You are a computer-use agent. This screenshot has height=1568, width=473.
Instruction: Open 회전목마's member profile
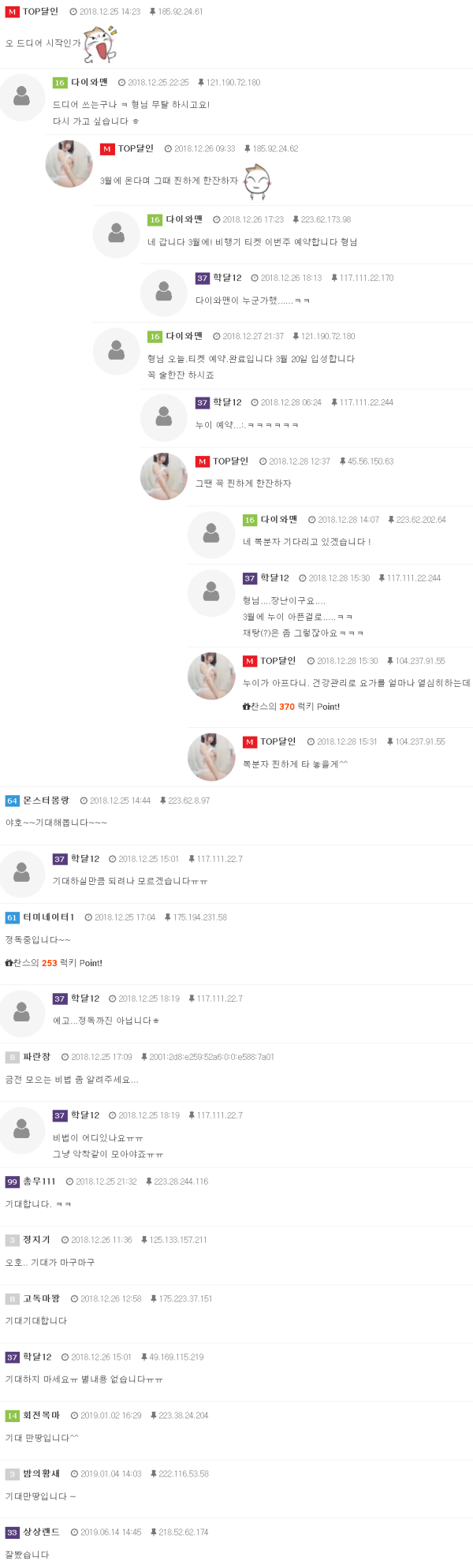pyautogui.click(x=41, y=1414)
